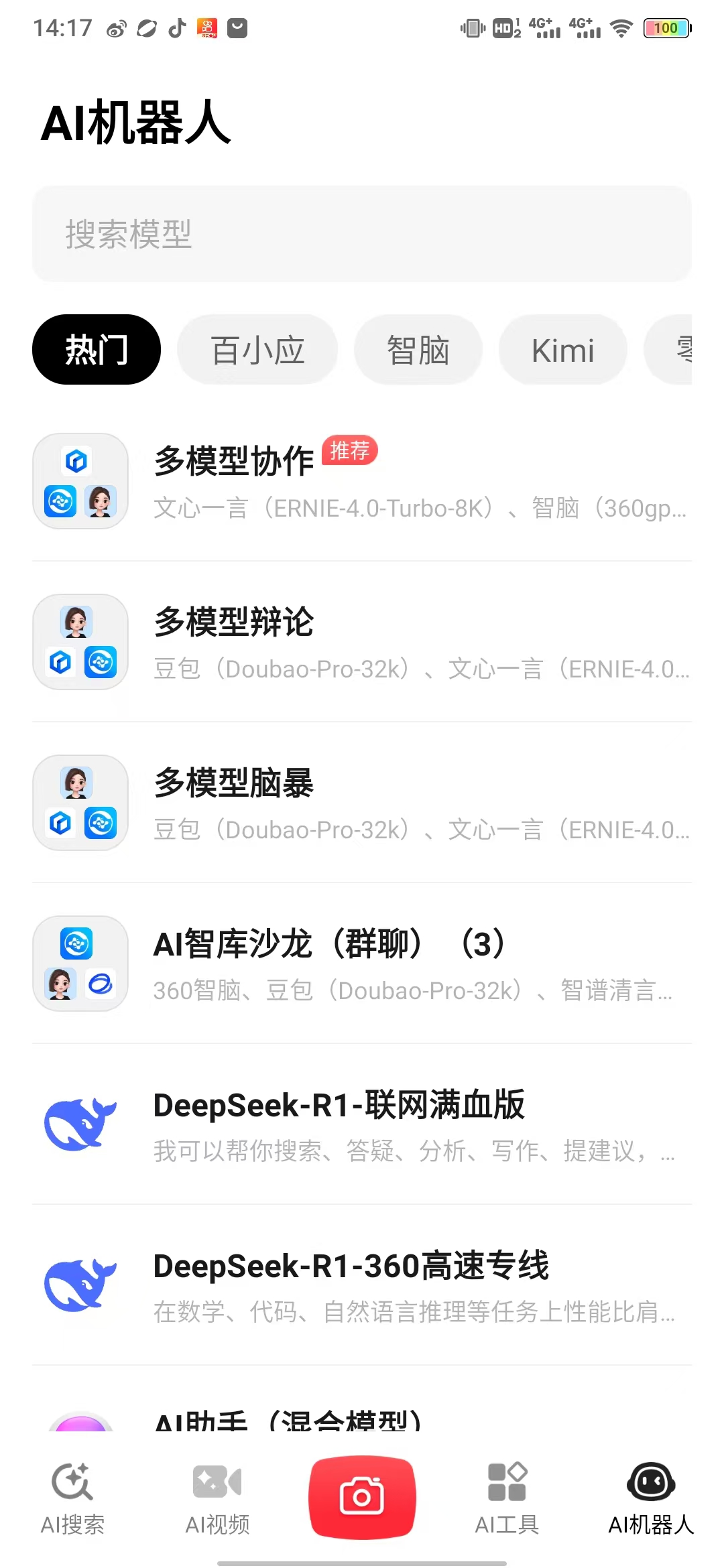Enable the 百小应 filter chip

[x=257, y=349]
